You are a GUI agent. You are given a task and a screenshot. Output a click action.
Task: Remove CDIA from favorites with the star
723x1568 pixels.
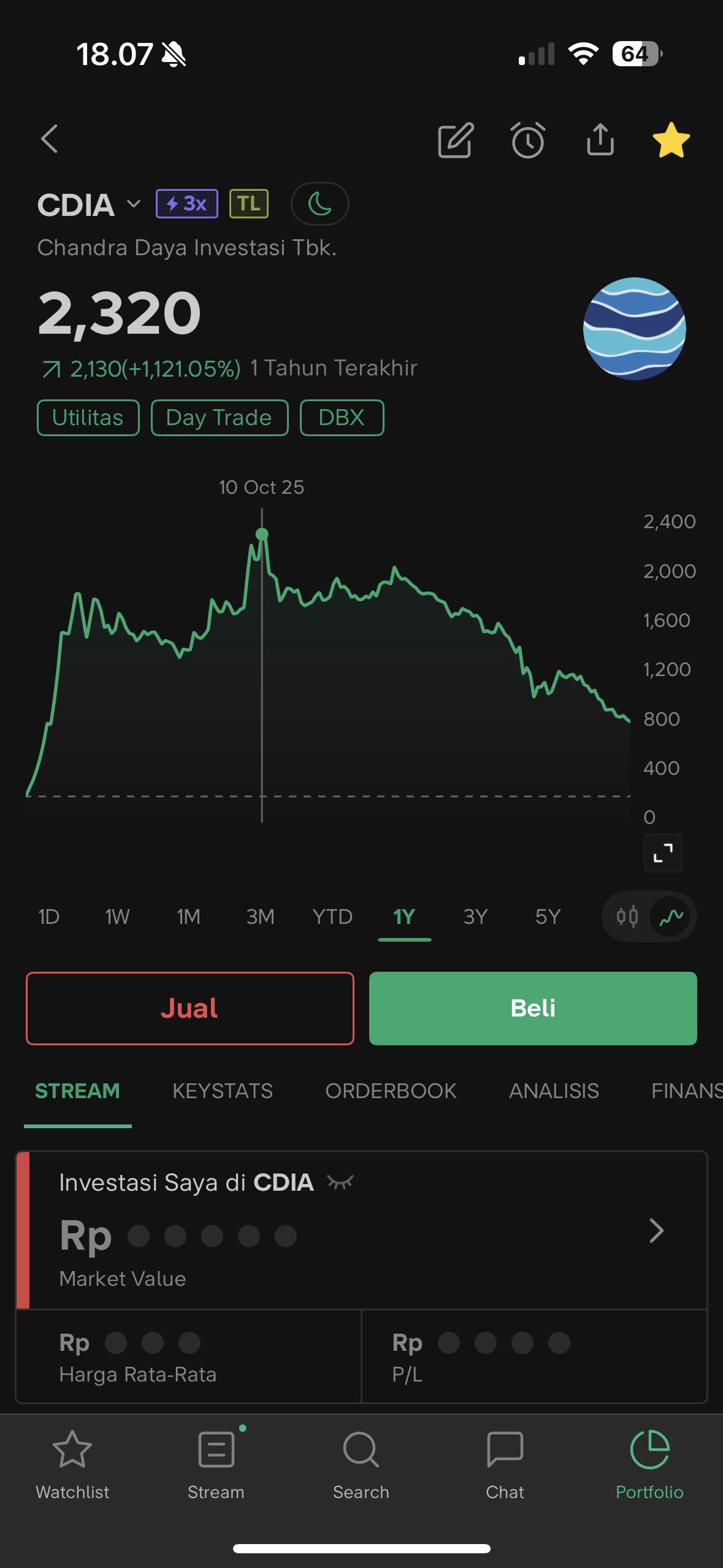tap(671, 140)
